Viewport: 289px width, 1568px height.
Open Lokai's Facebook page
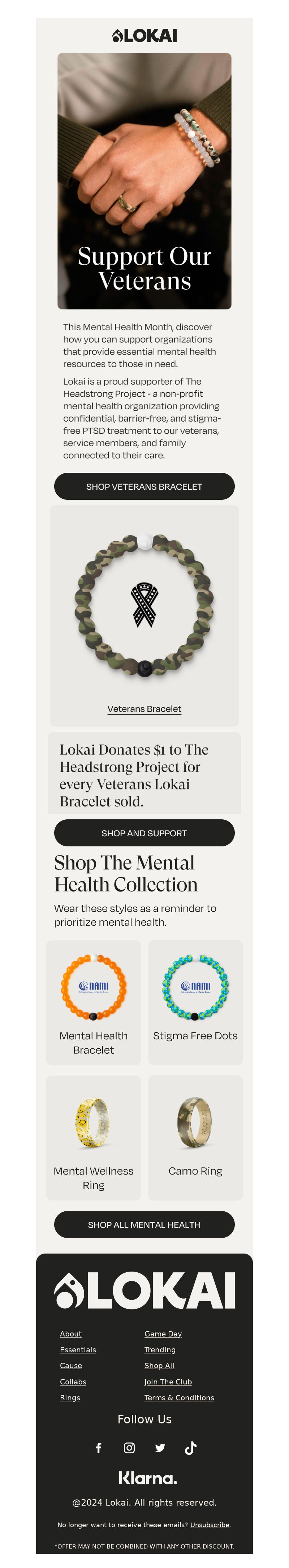98,1448
